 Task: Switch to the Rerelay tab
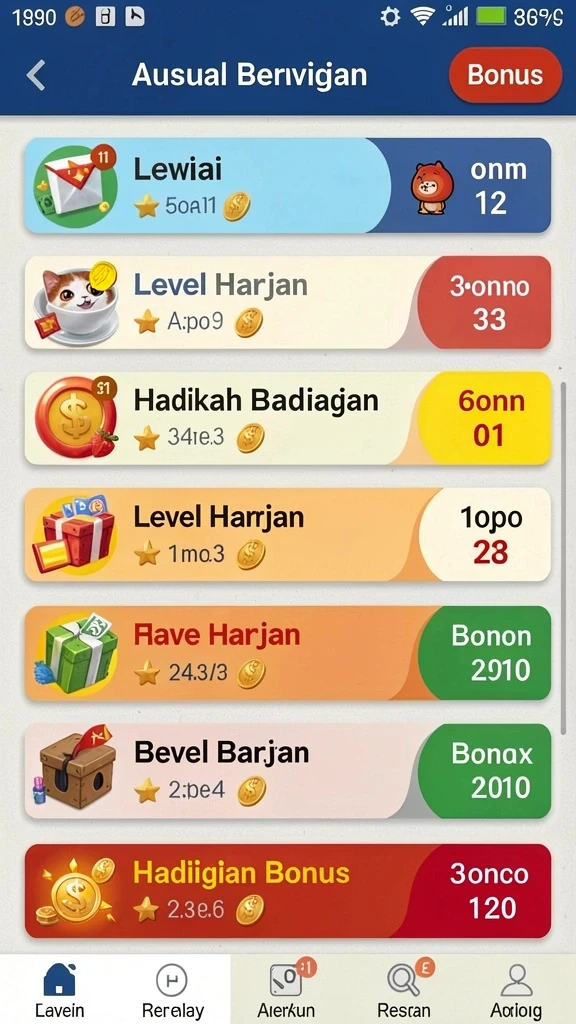click(x=173, y=991)
